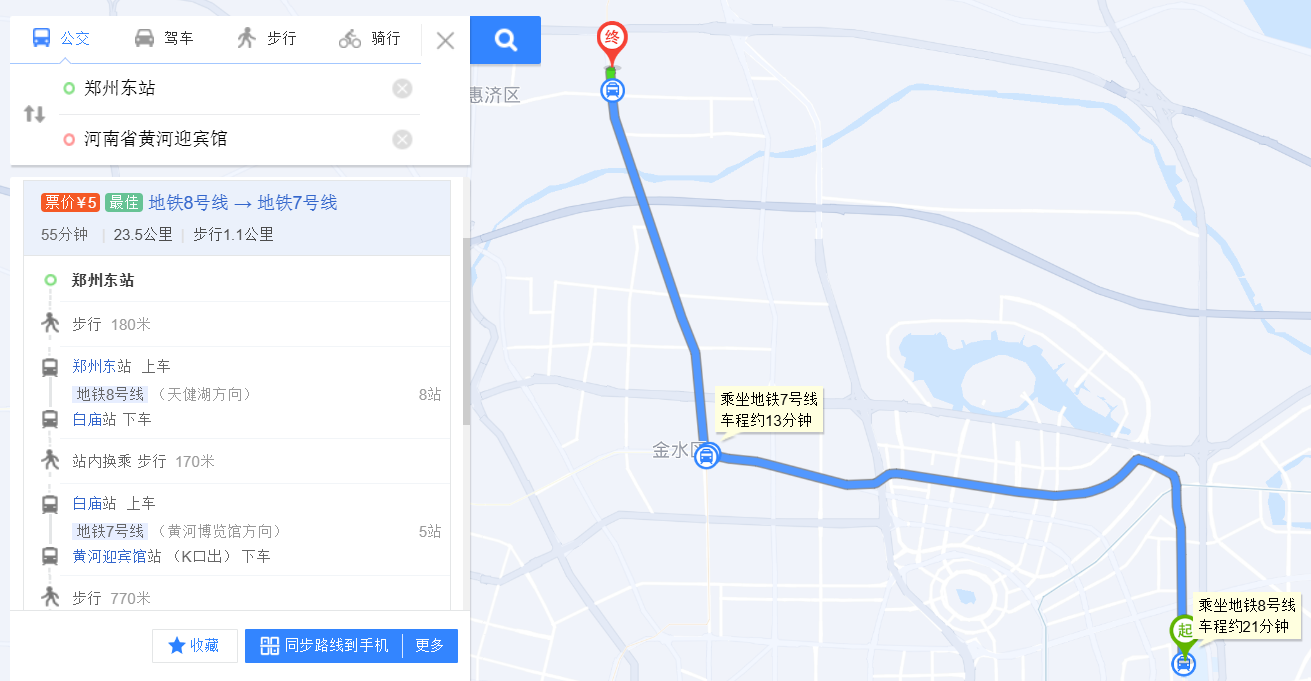Open the 地铁8号线 line link

tap(111, 394)
